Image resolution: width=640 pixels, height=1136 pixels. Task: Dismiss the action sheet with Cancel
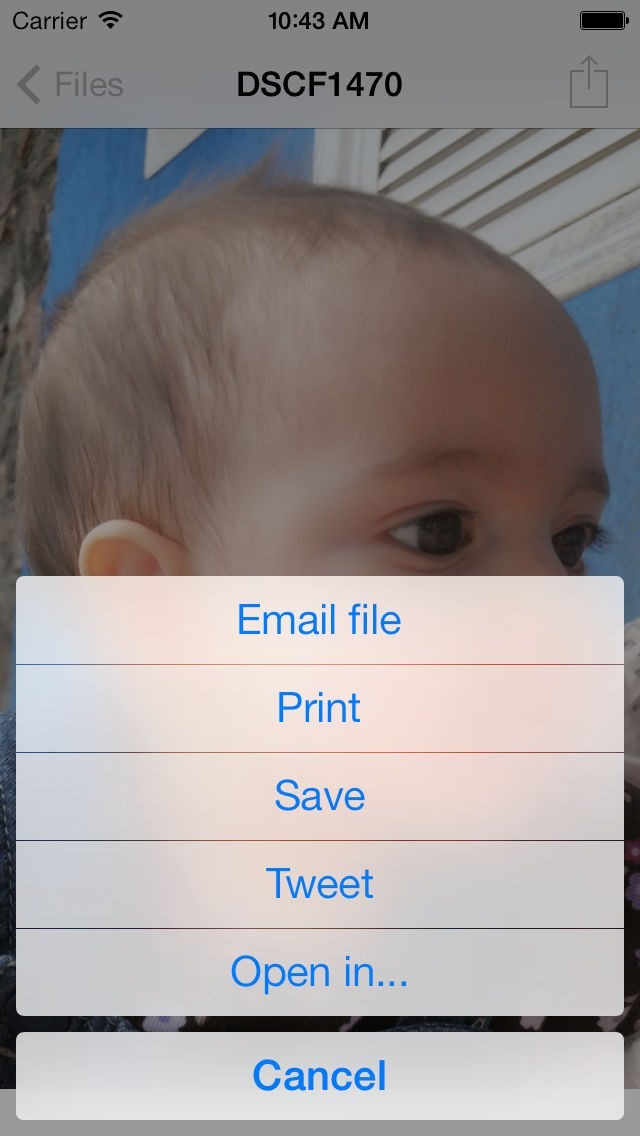click(x=319, y=1076)
